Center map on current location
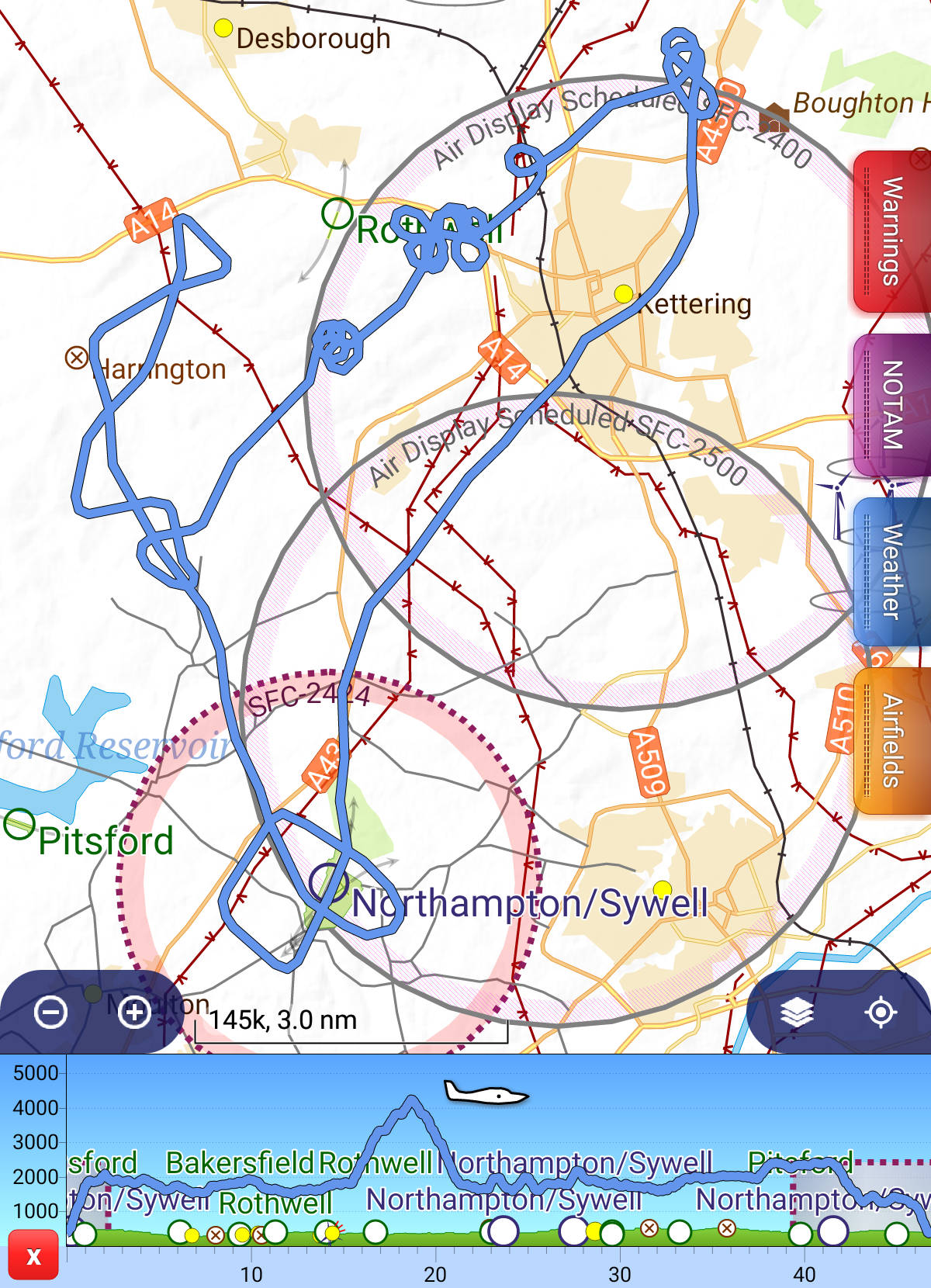Viewport: 931px width, 1288px height. (x=881, y=1012)
